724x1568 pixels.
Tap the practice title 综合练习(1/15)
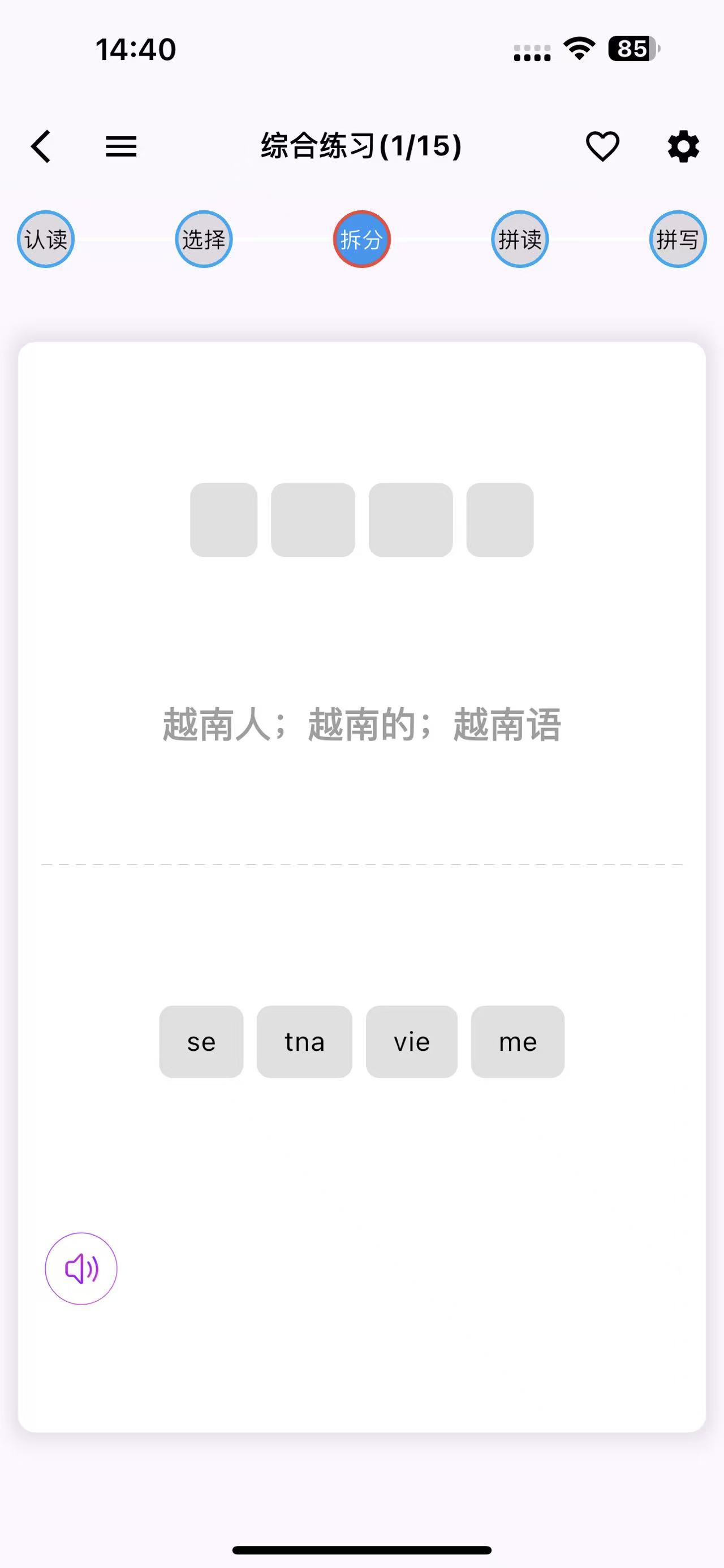tap(361, 146)
